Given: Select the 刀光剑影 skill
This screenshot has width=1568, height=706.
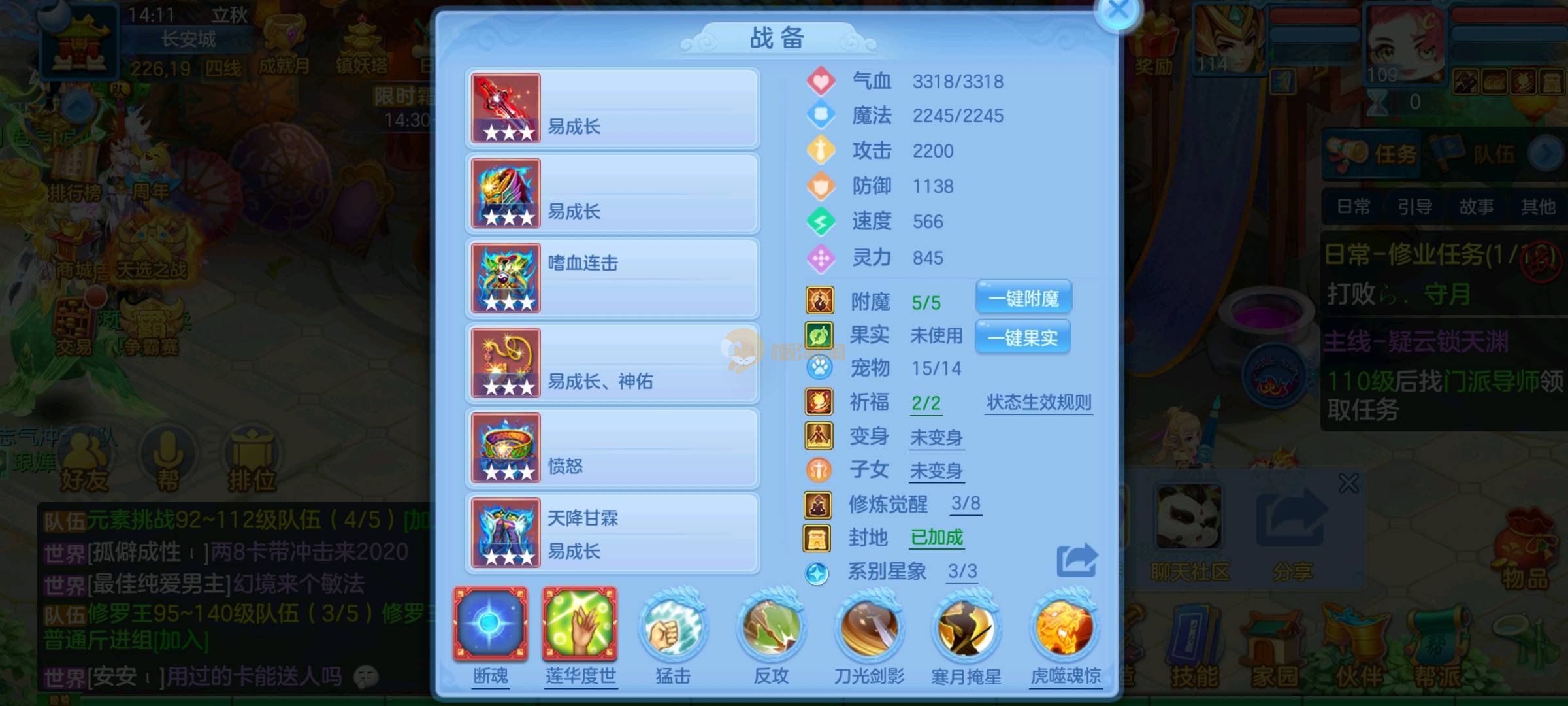Looking at the screenshot, I should coord(869,628).
